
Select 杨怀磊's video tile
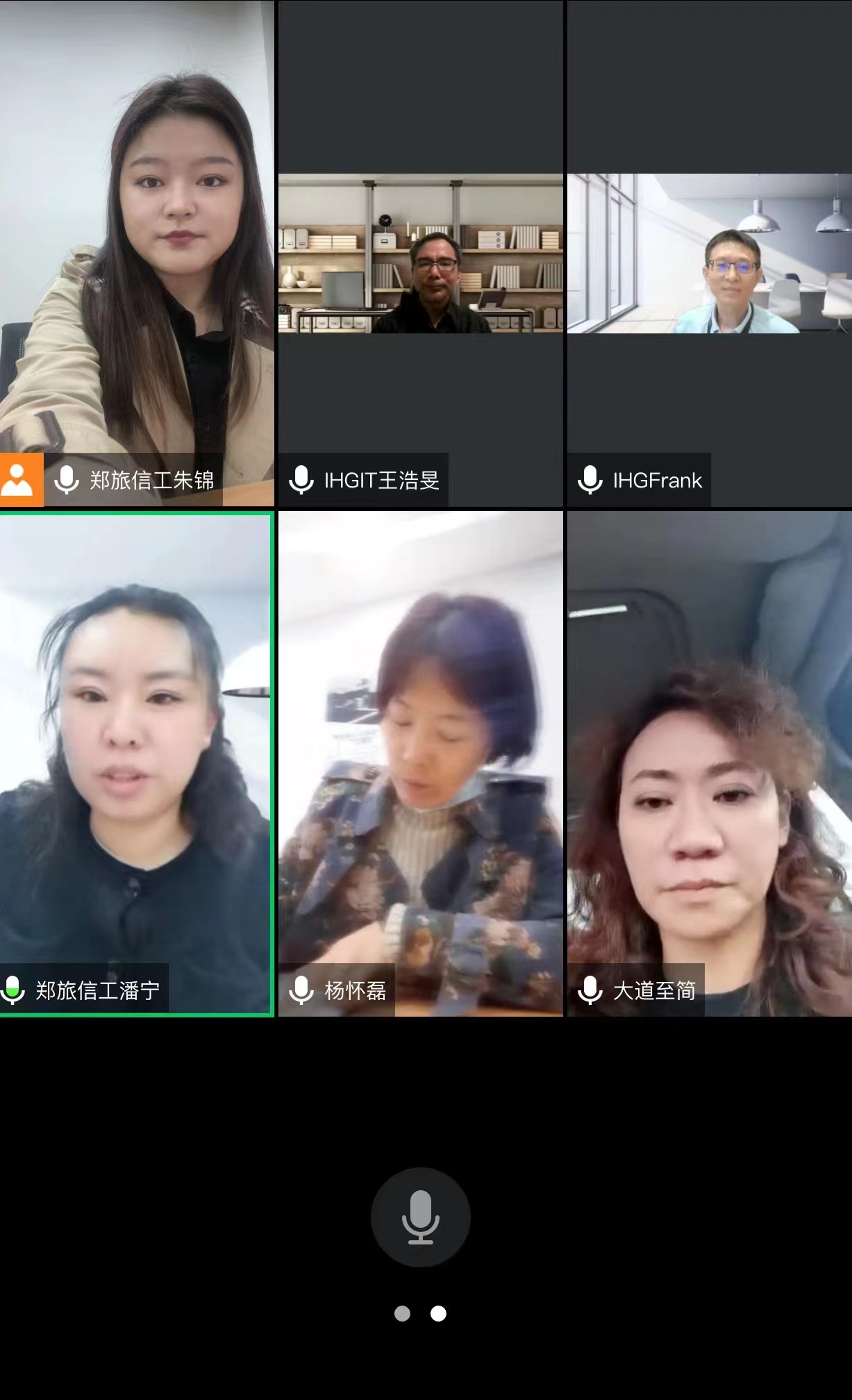(x=420, y=764)
